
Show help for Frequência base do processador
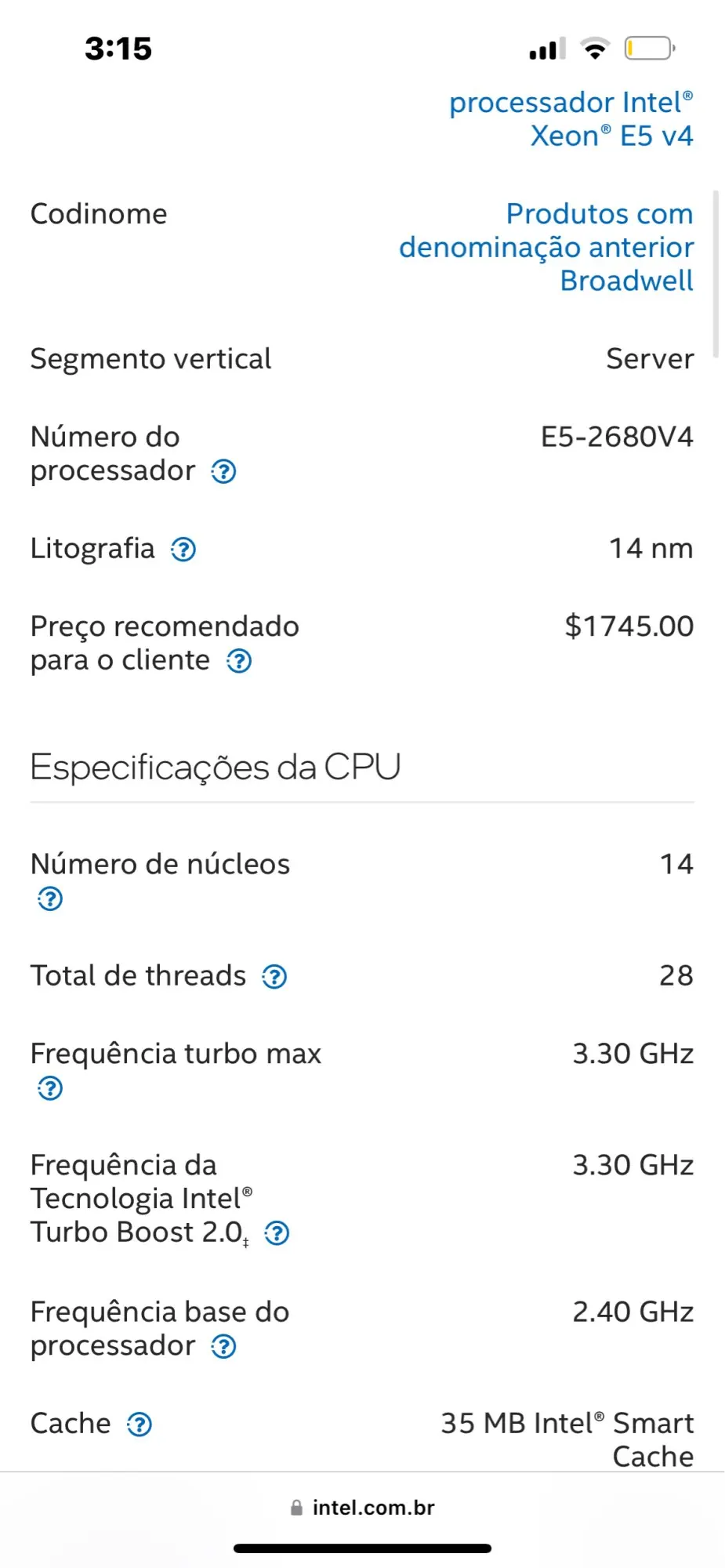[224, 1347]
